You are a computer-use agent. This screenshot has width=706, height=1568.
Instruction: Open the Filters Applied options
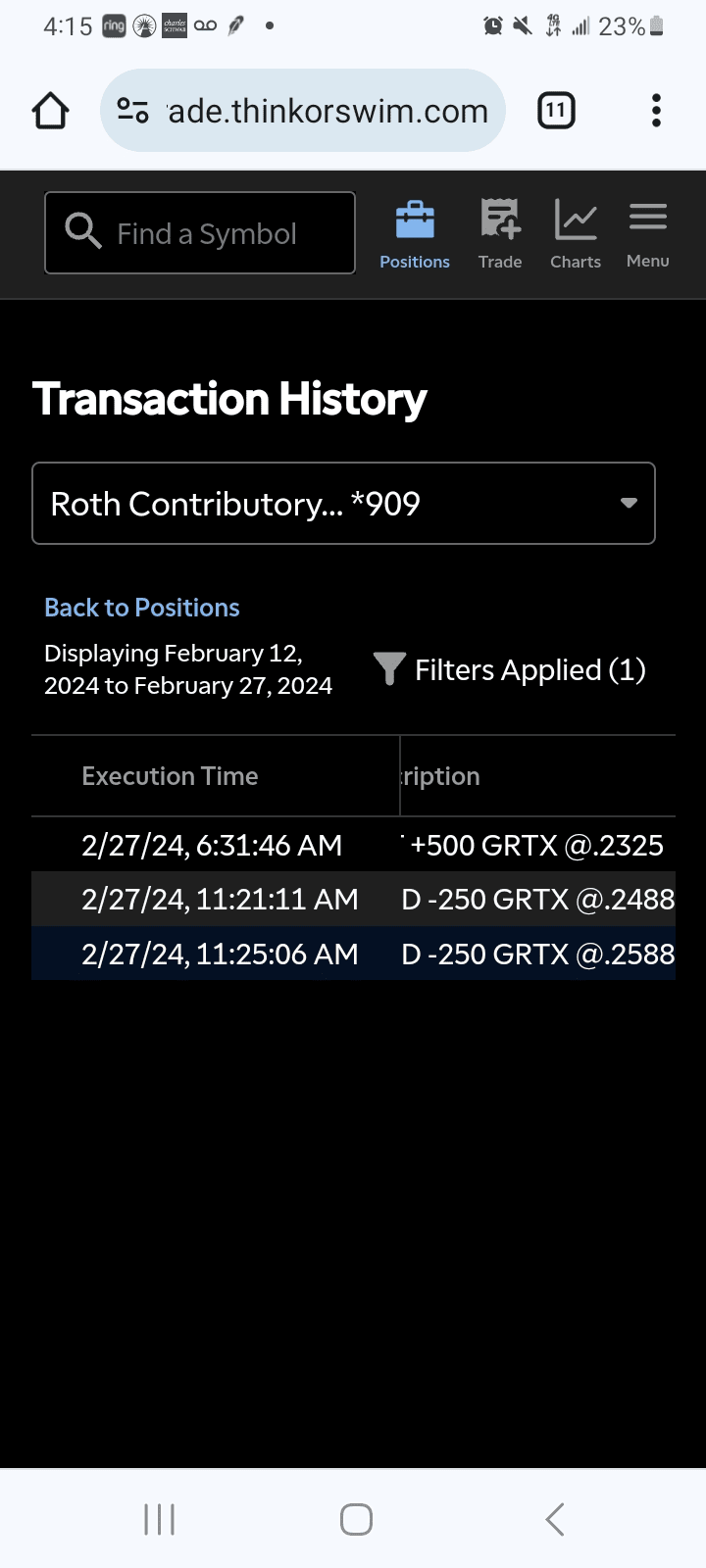tap(510, 670)
